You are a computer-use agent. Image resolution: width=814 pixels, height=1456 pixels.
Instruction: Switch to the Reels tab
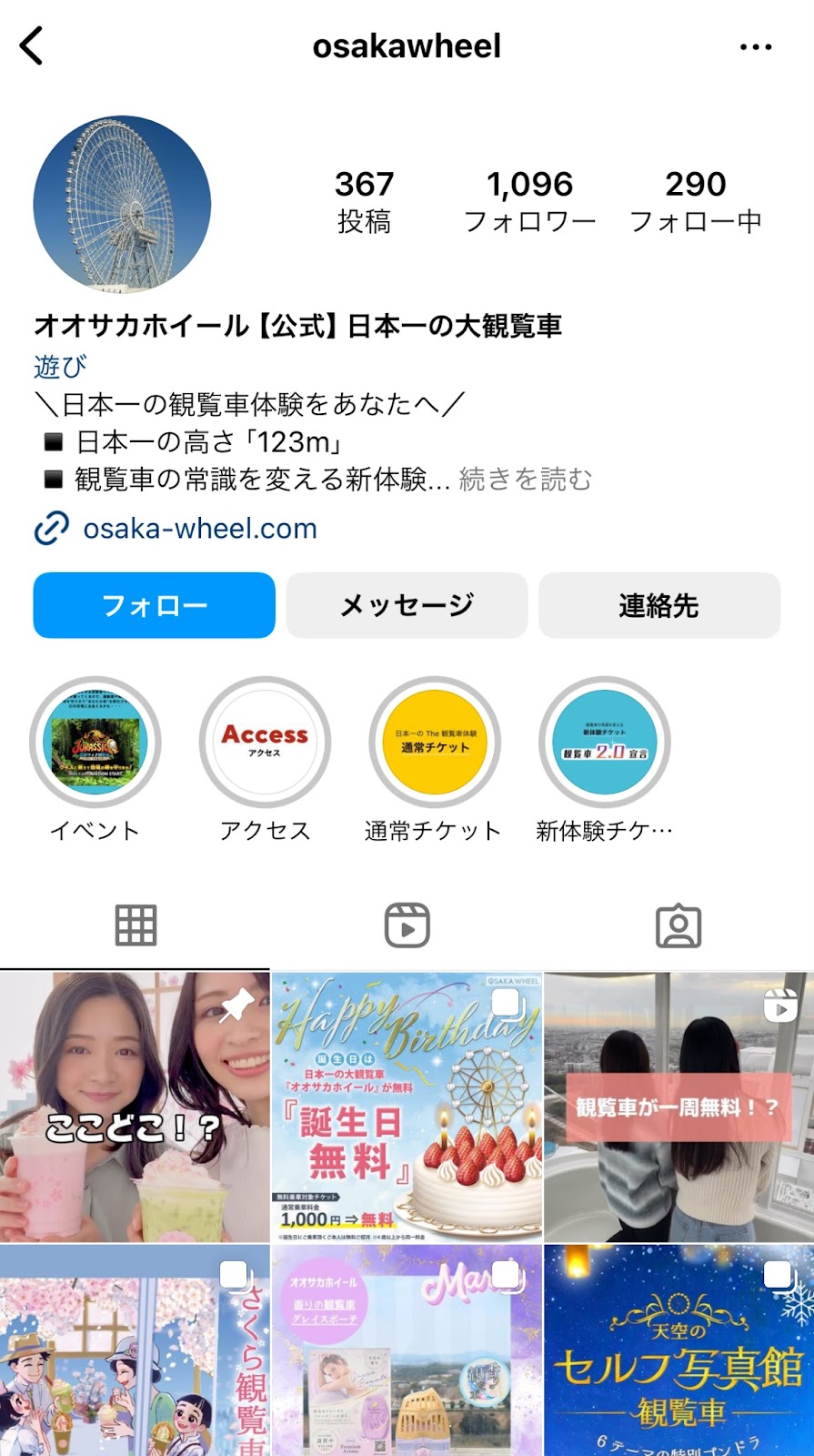pos(407,925)
